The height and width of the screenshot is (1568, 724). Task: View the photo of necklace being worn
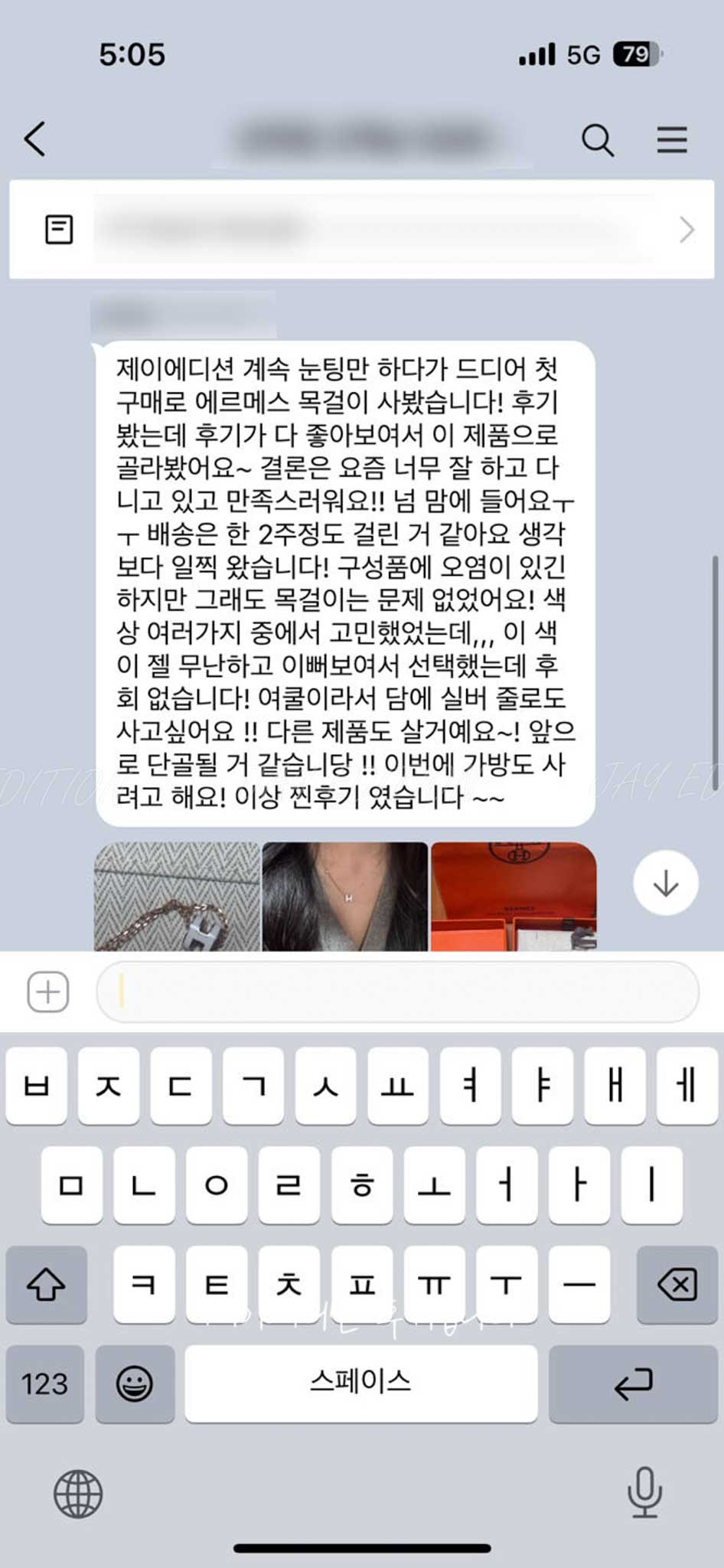pyautogui.click(x=345, y=897)
